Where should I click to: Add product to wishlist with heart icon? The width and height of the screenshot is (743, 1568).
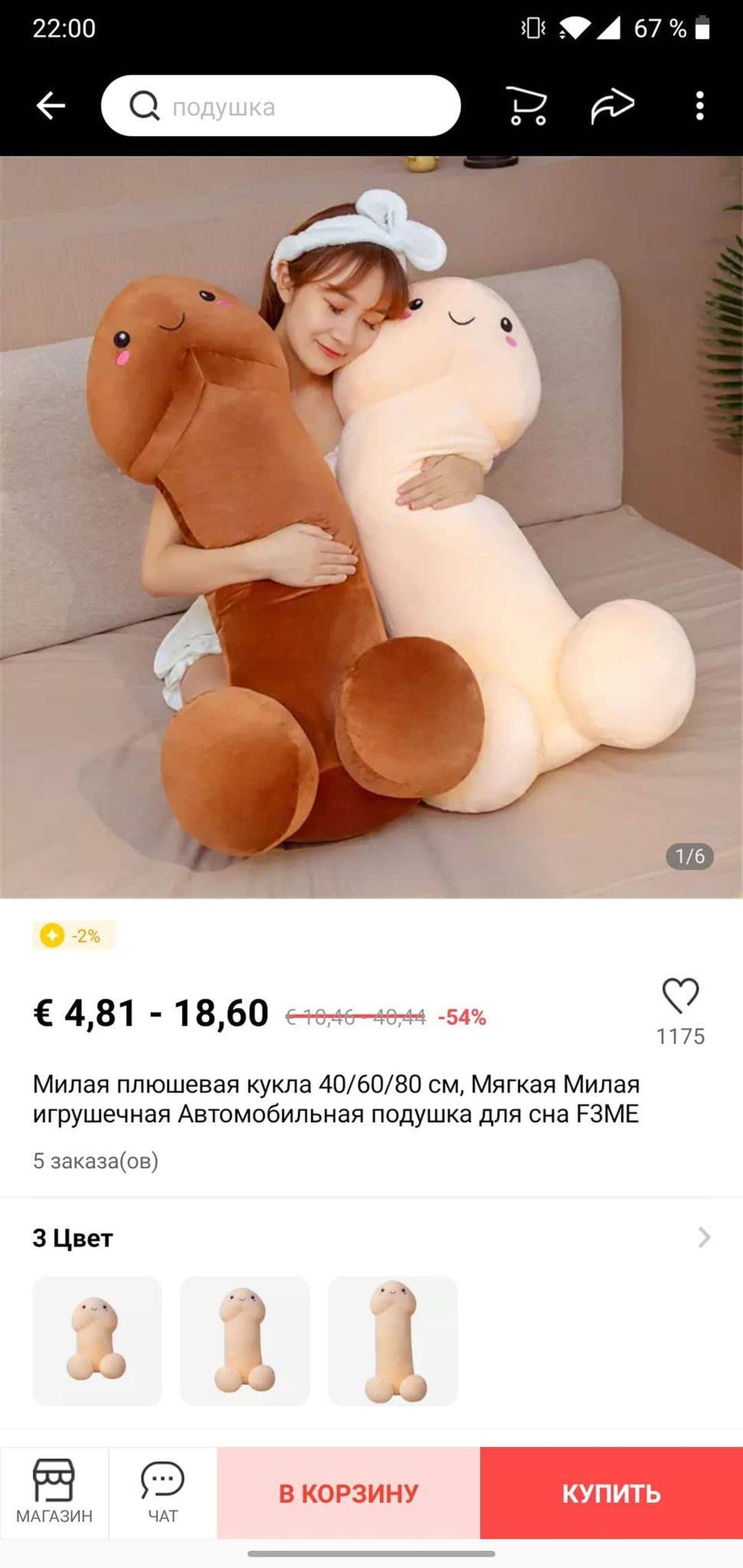pyautogui.click(x=680, y=996)
